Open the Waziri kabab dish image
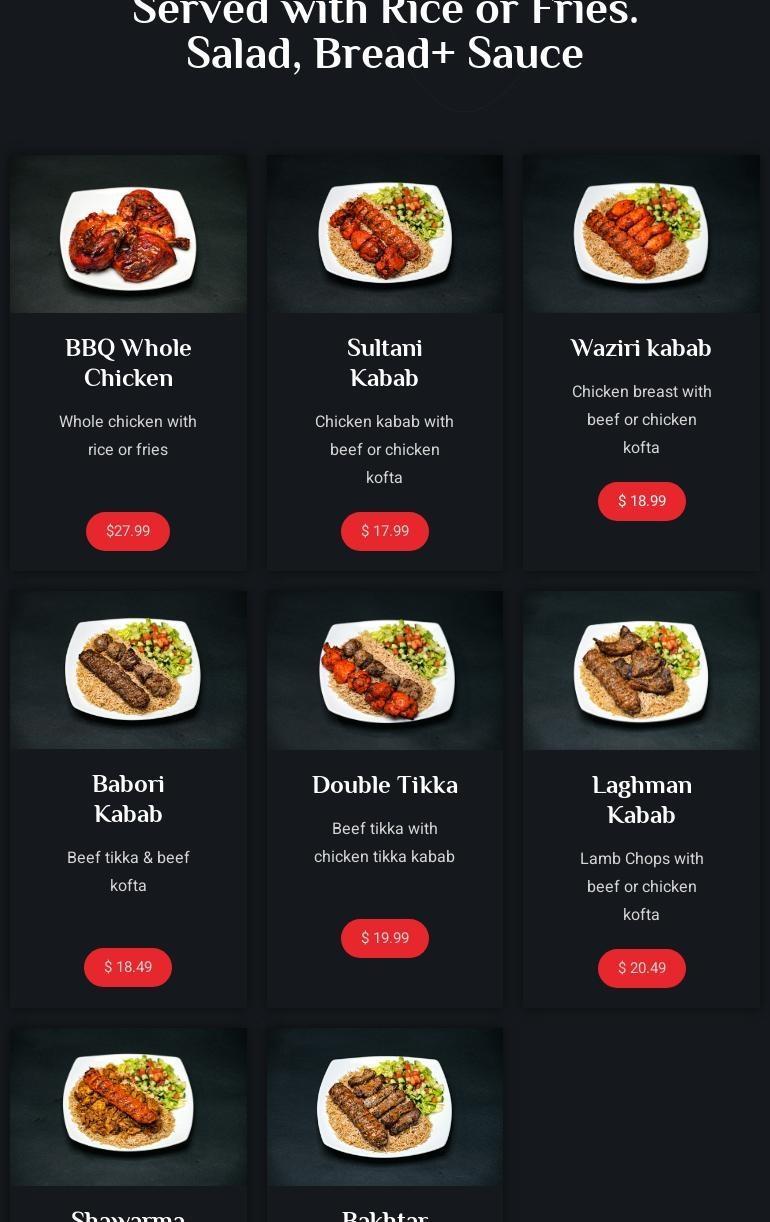The width and height of the screenshot is (770, 1222). (641, 234)
